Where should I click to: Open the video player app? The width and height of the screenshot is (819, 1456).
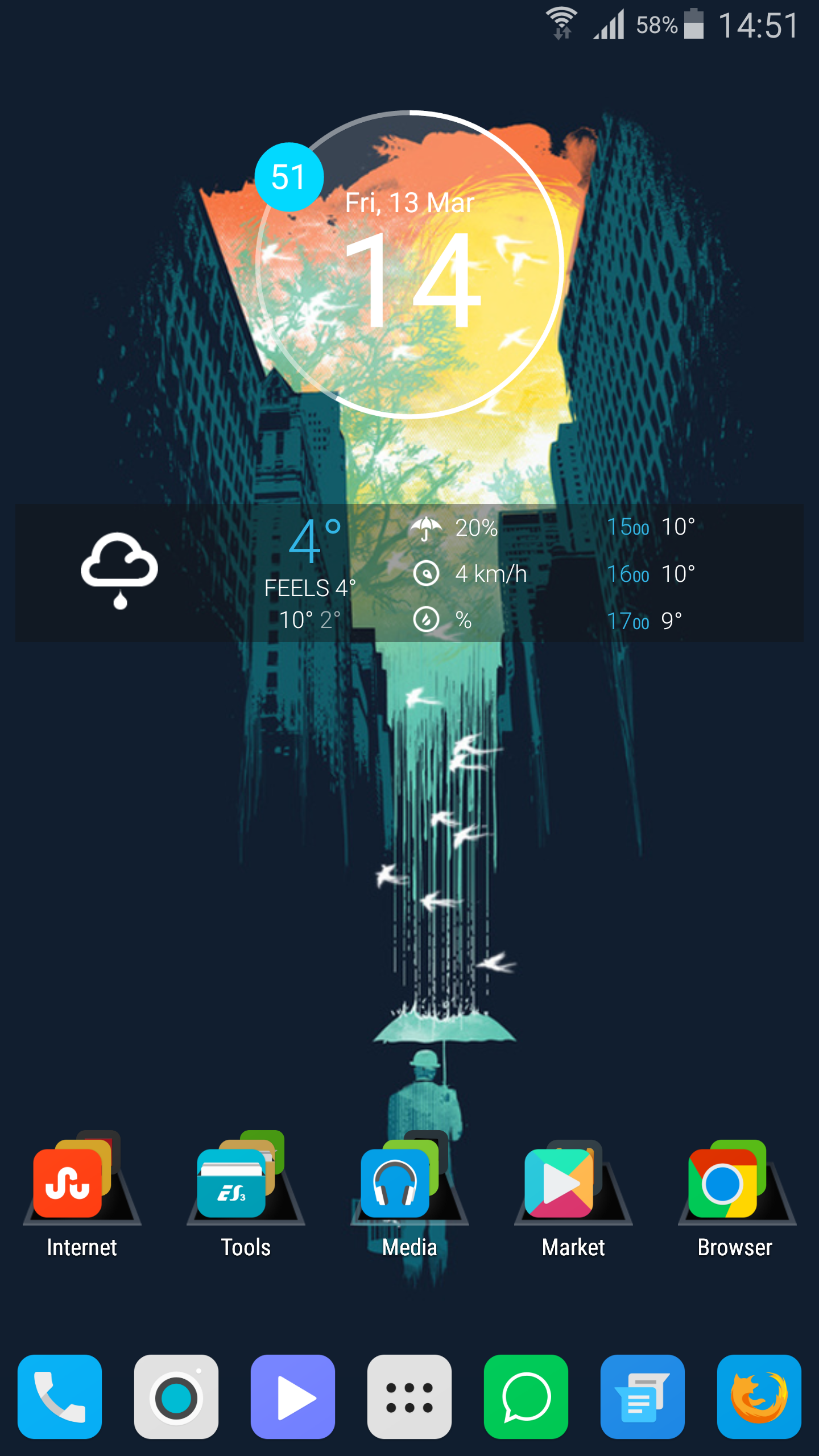tap(293, 1396)
